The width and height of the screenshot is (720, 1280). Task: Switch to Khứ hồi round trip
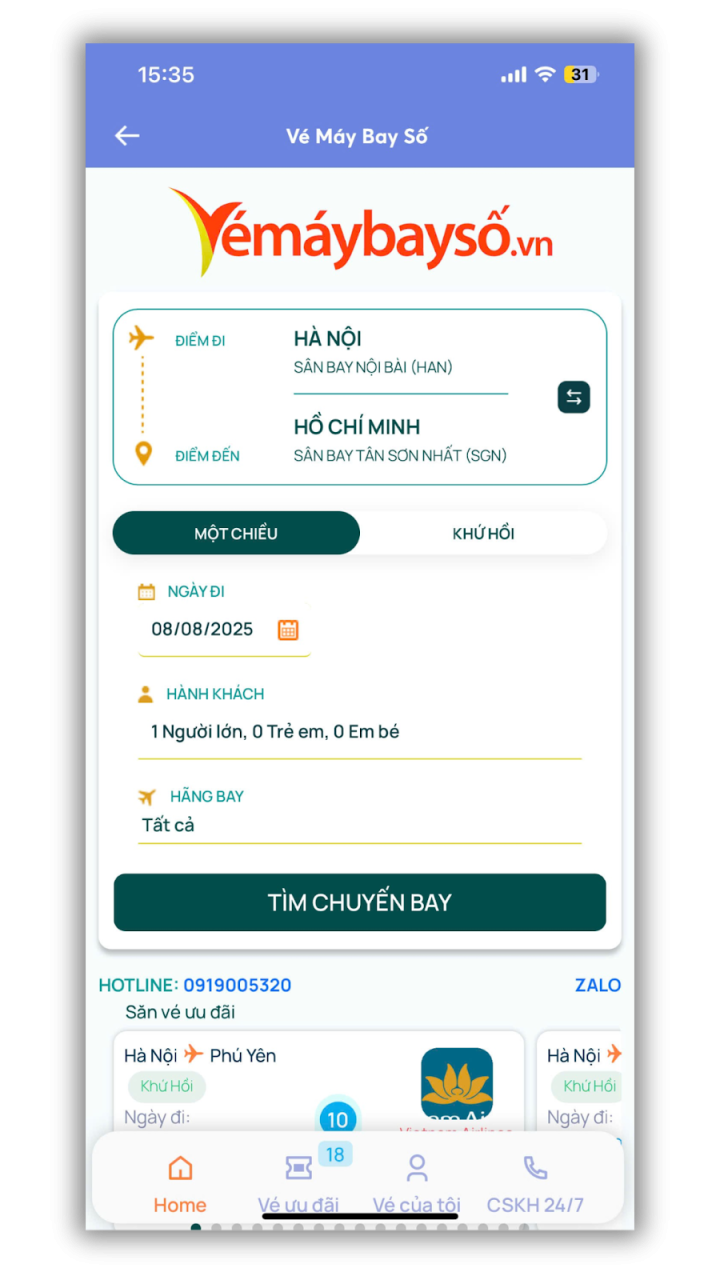tap(483, 533)
